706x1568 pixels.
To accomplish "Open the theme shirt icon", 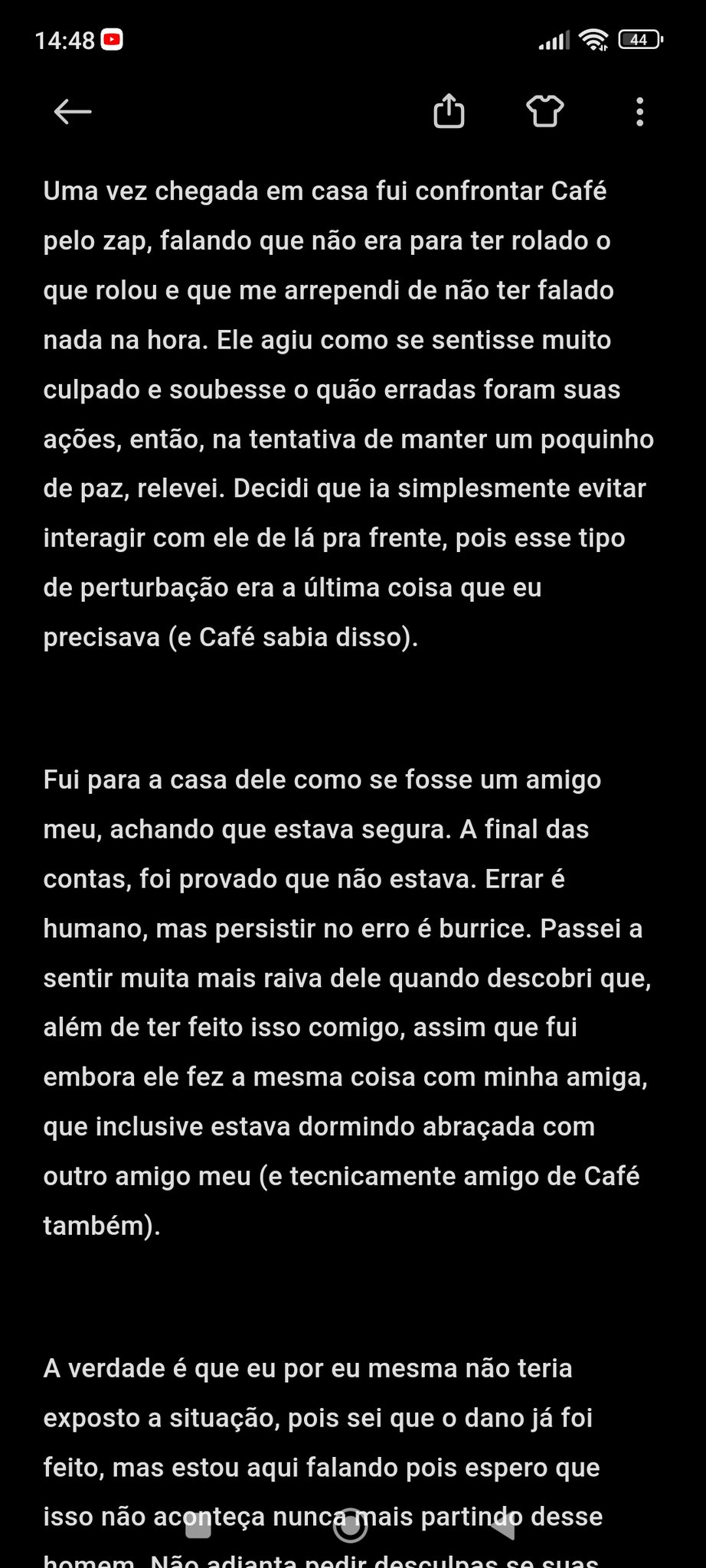I will click(544, 112).
